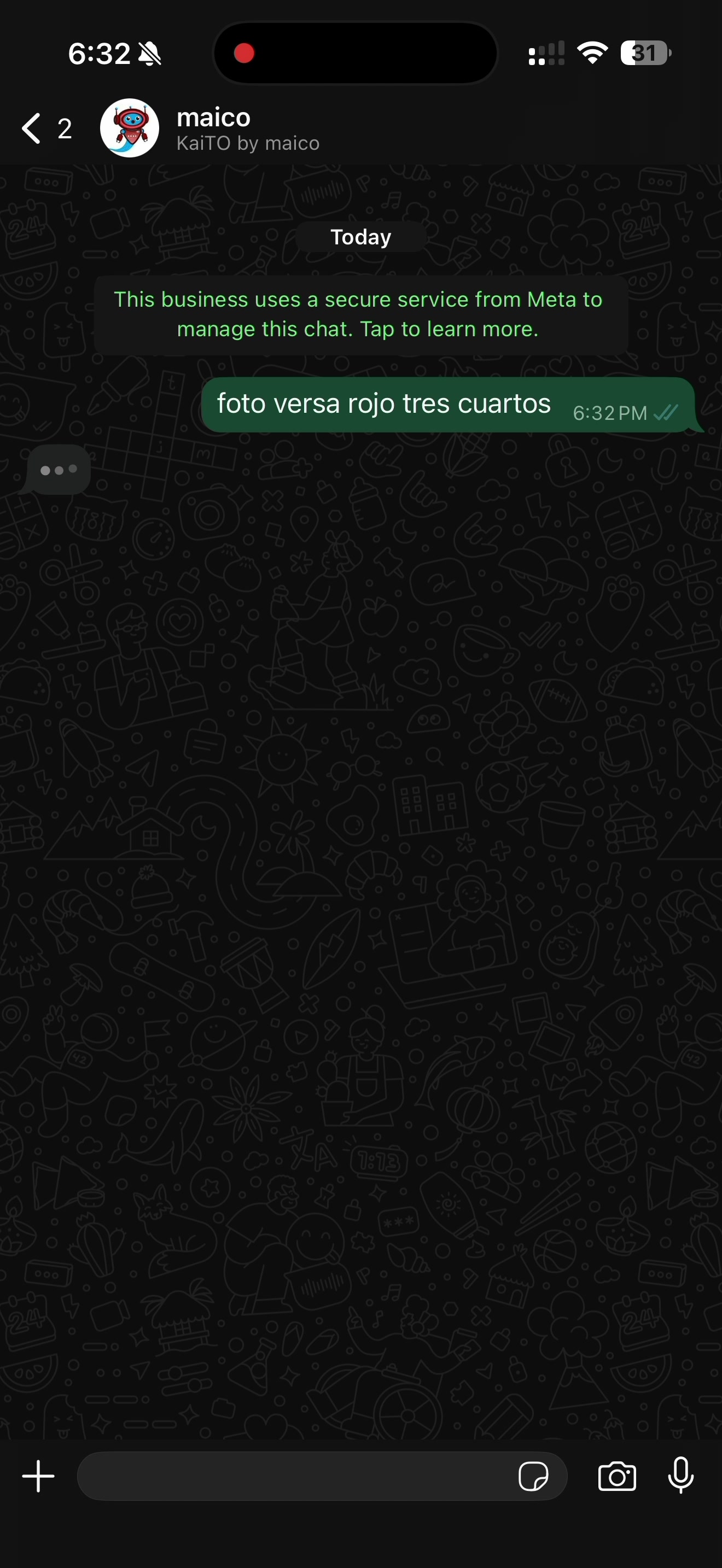Record a voice message with the microphone
Image resolution: width=722 pixels, height=1568 pixels.
[680, 1476]
